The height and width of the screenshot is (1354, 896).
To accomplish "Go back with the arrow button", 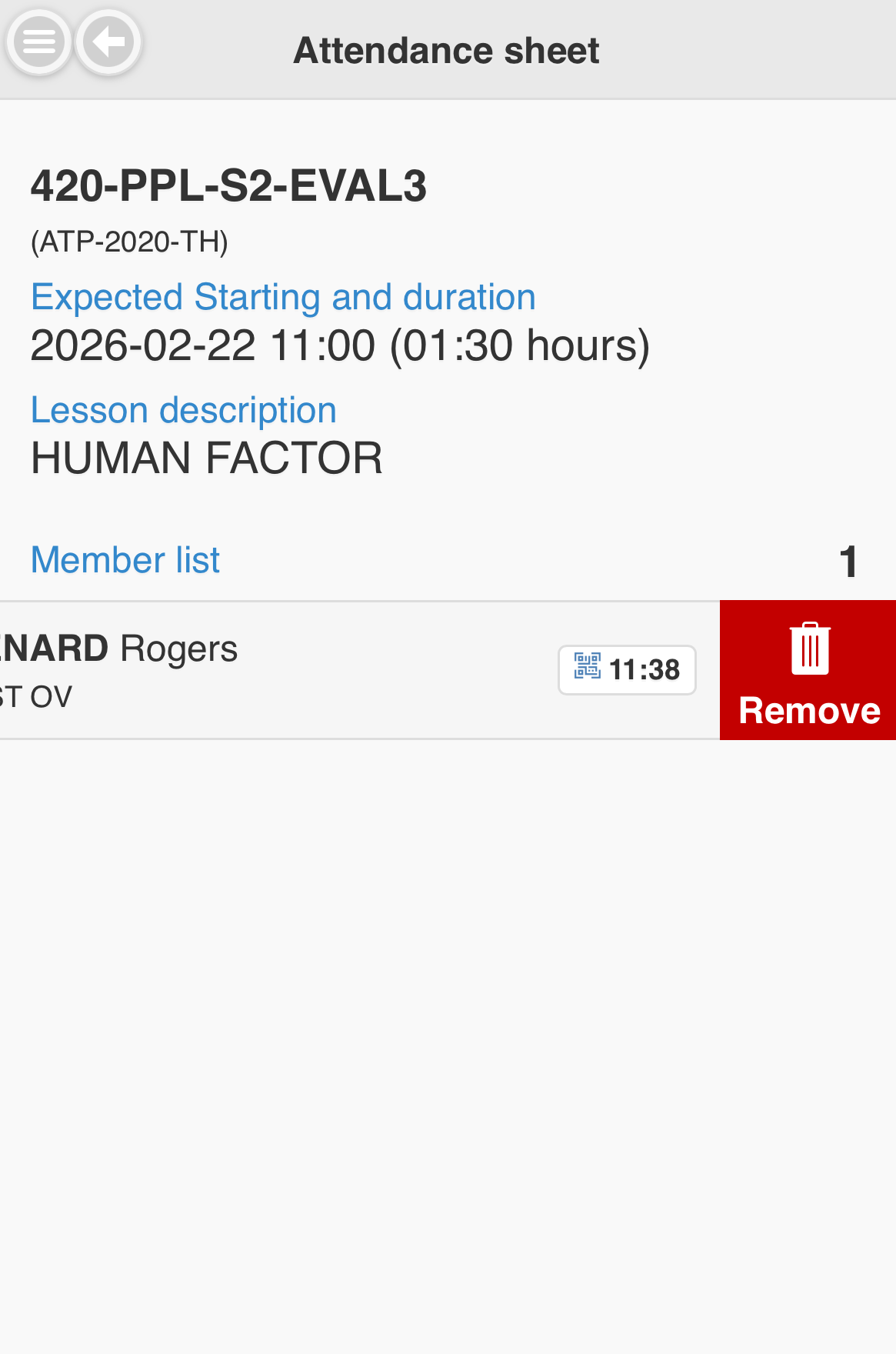I will 108,42.
